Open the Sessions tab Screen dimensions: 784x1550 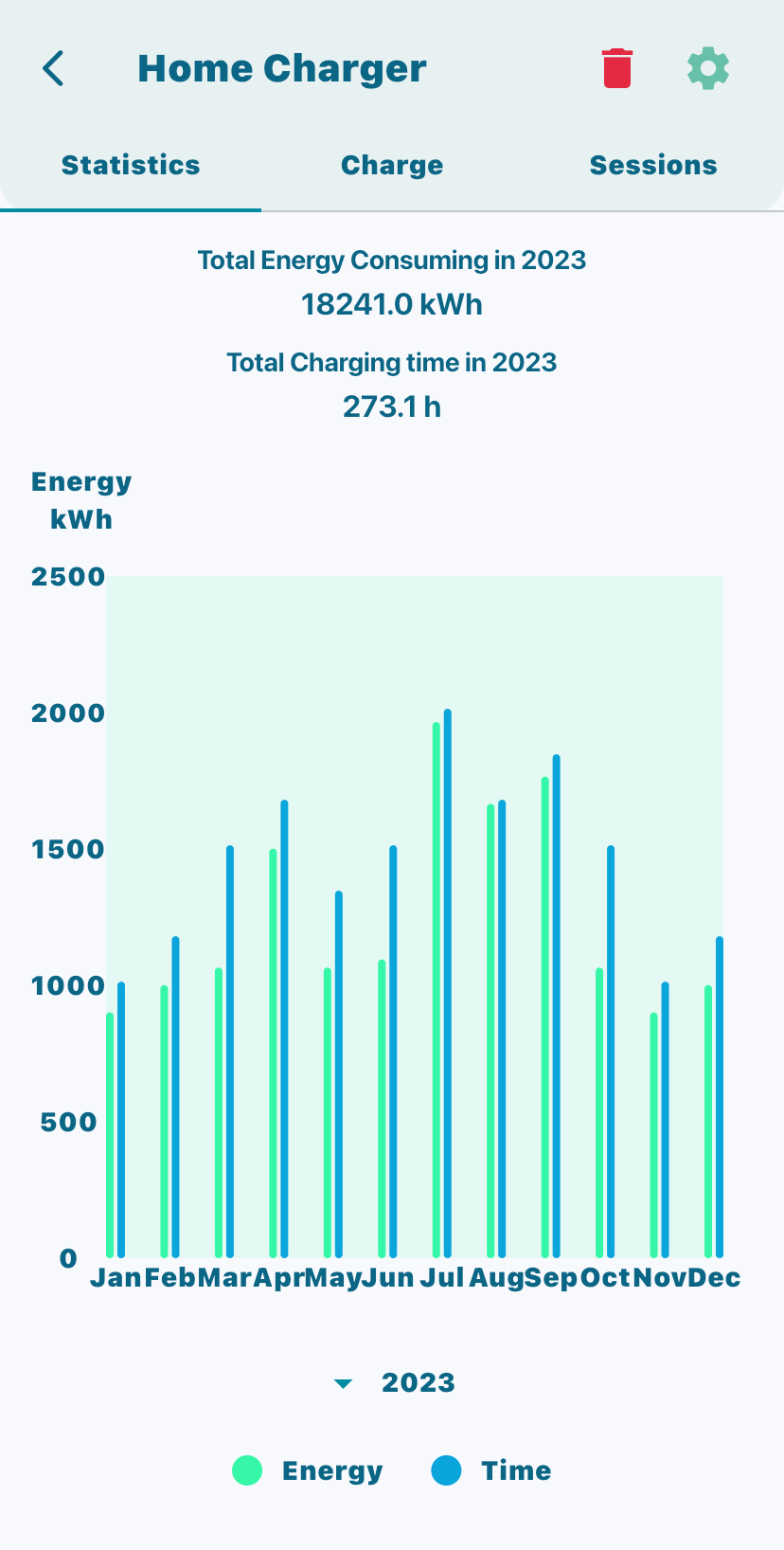click(652, 165)
